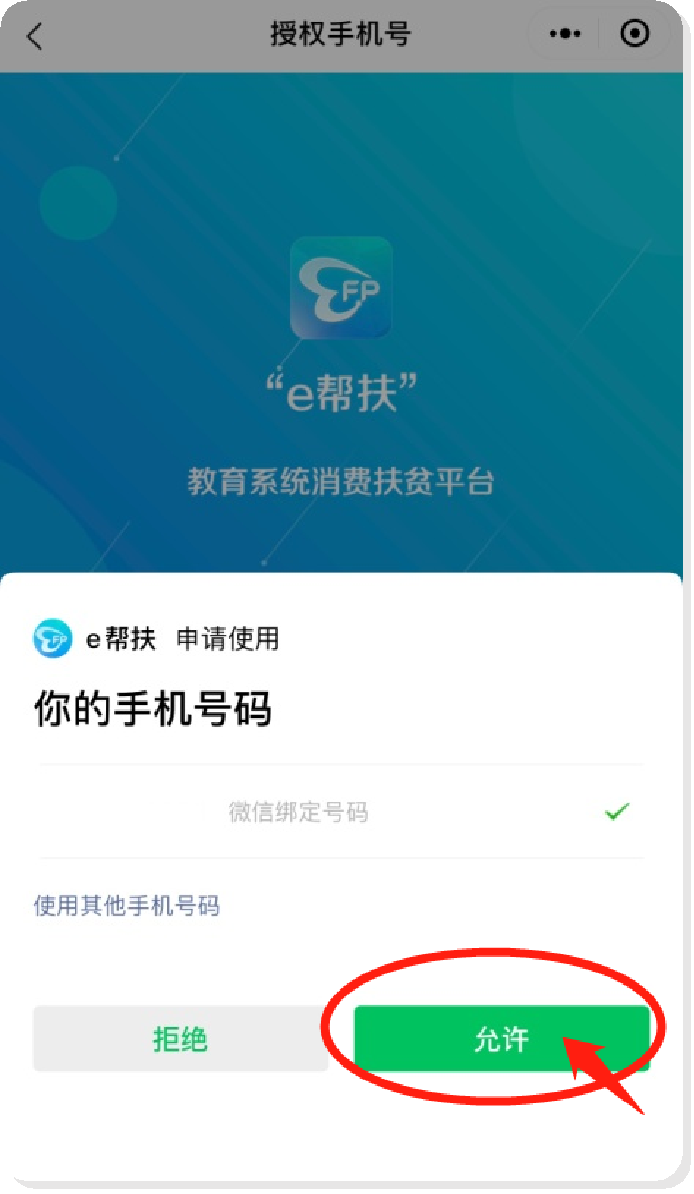Allow phone number access with 允许
694x1194 pixels.
click(502, 1039)
